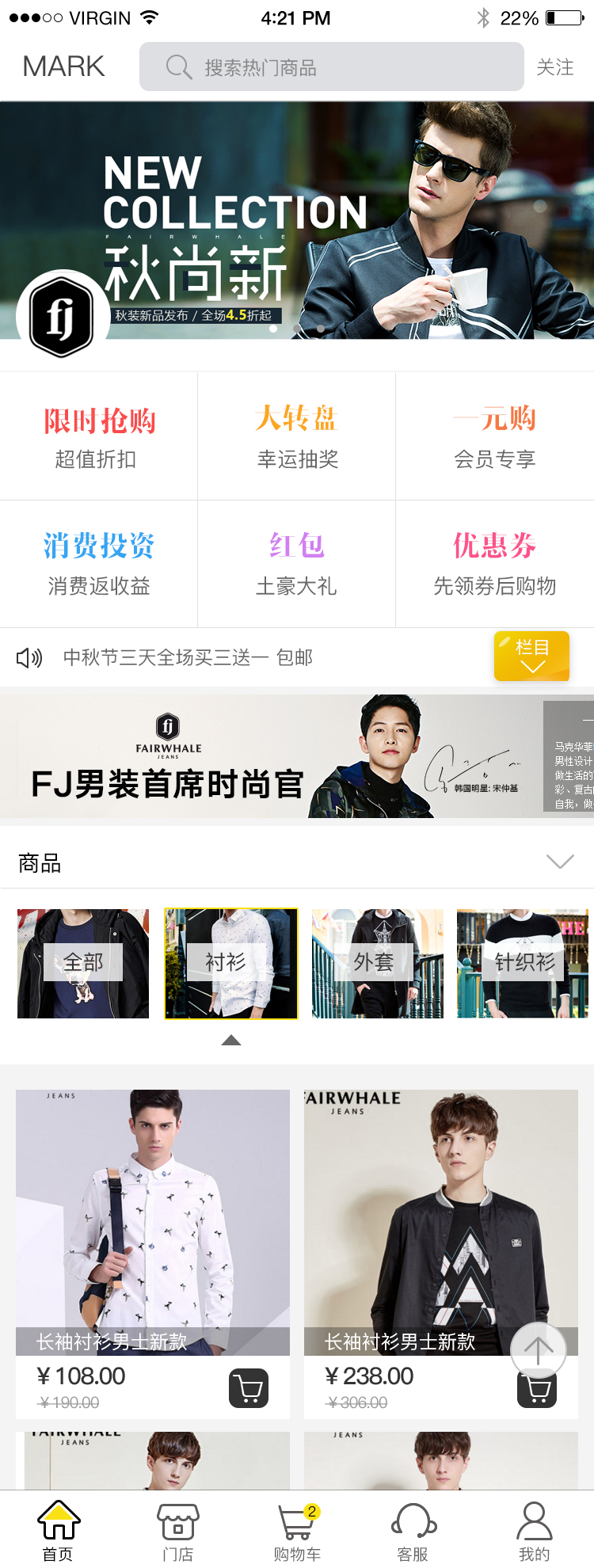Add the ¥238.00 jacket to cart
This screenshot has width=594, height=1568.
pos(537,1388)
